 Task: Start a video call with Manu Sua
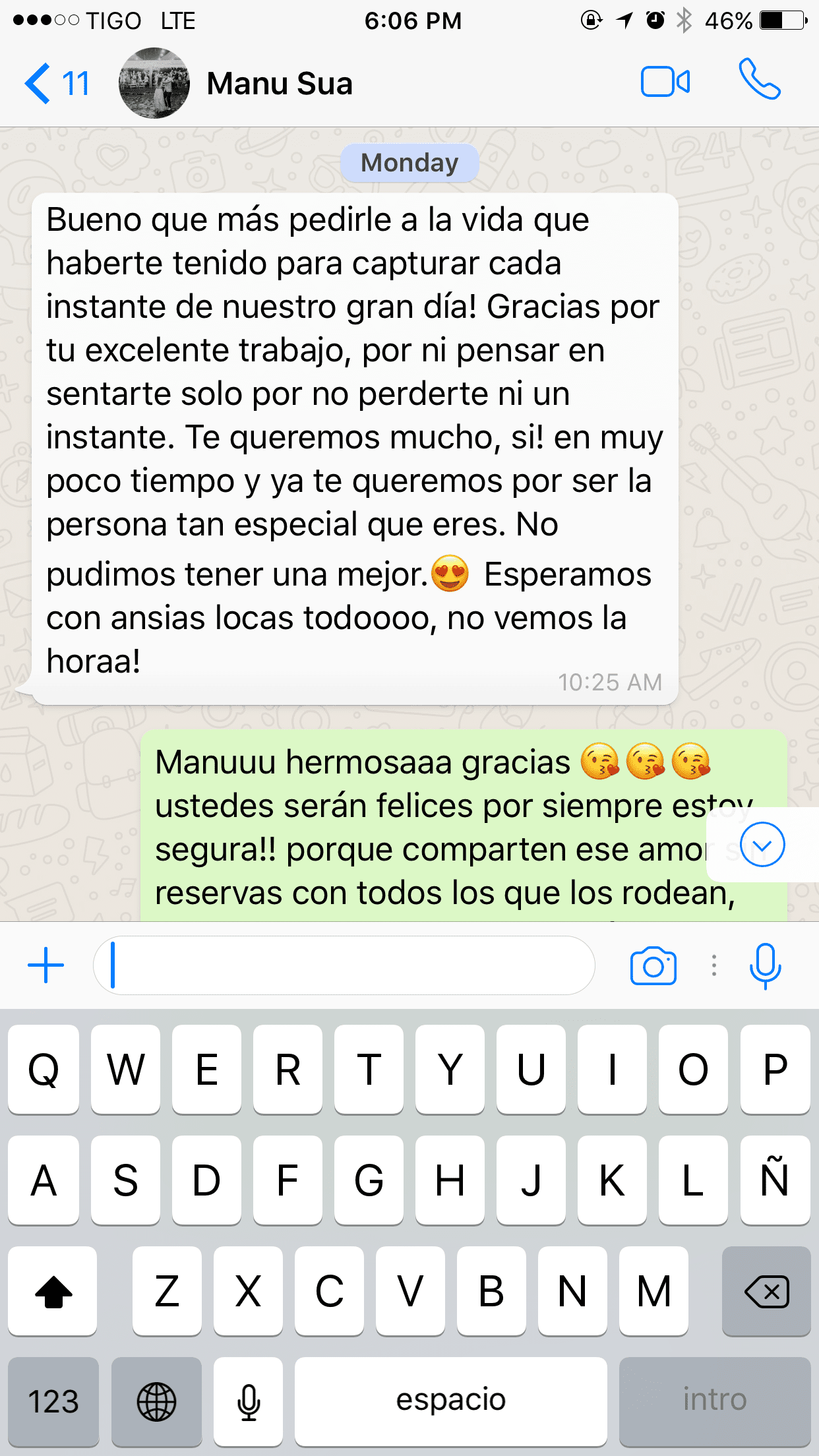pos(665,82)
